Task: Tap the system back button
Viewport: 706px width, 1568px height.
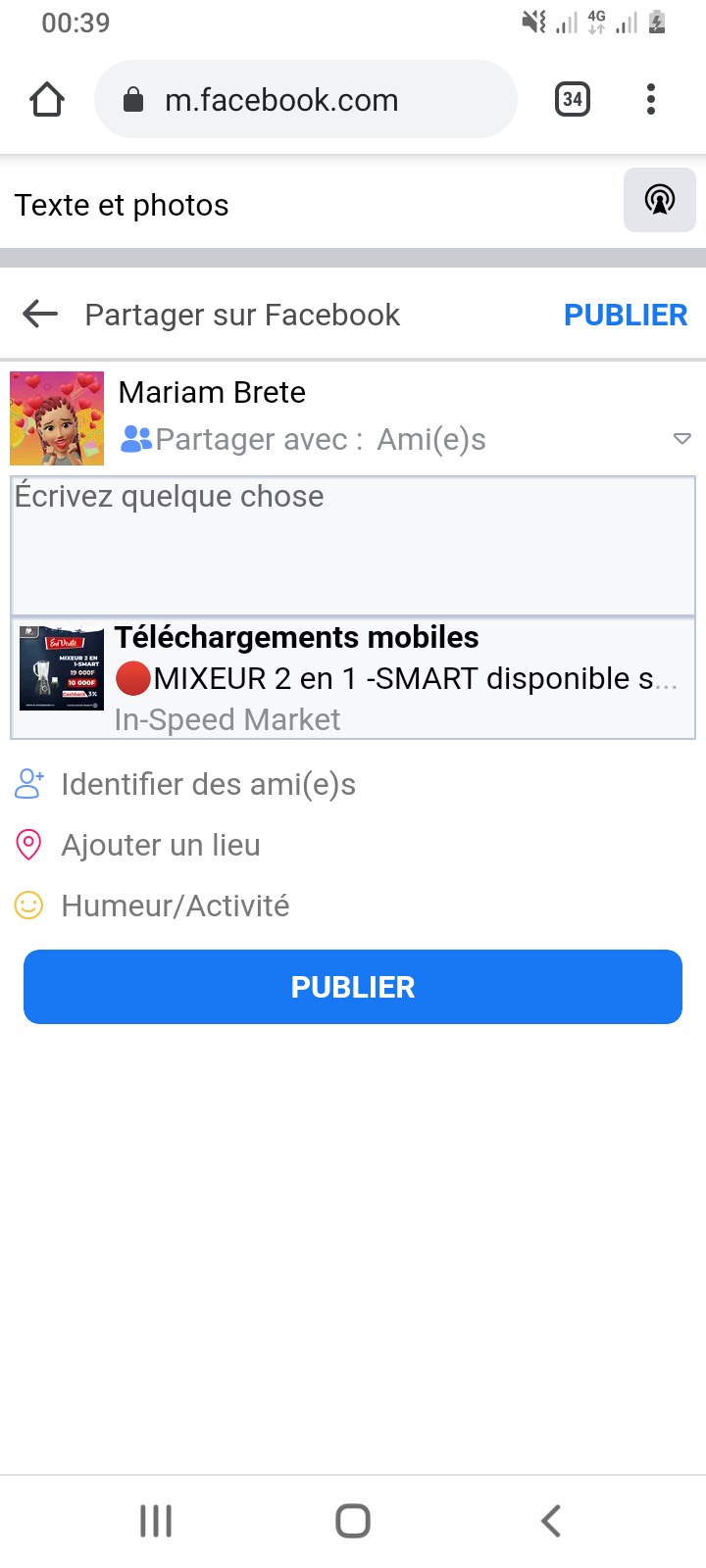Action: click(551, 1521)
